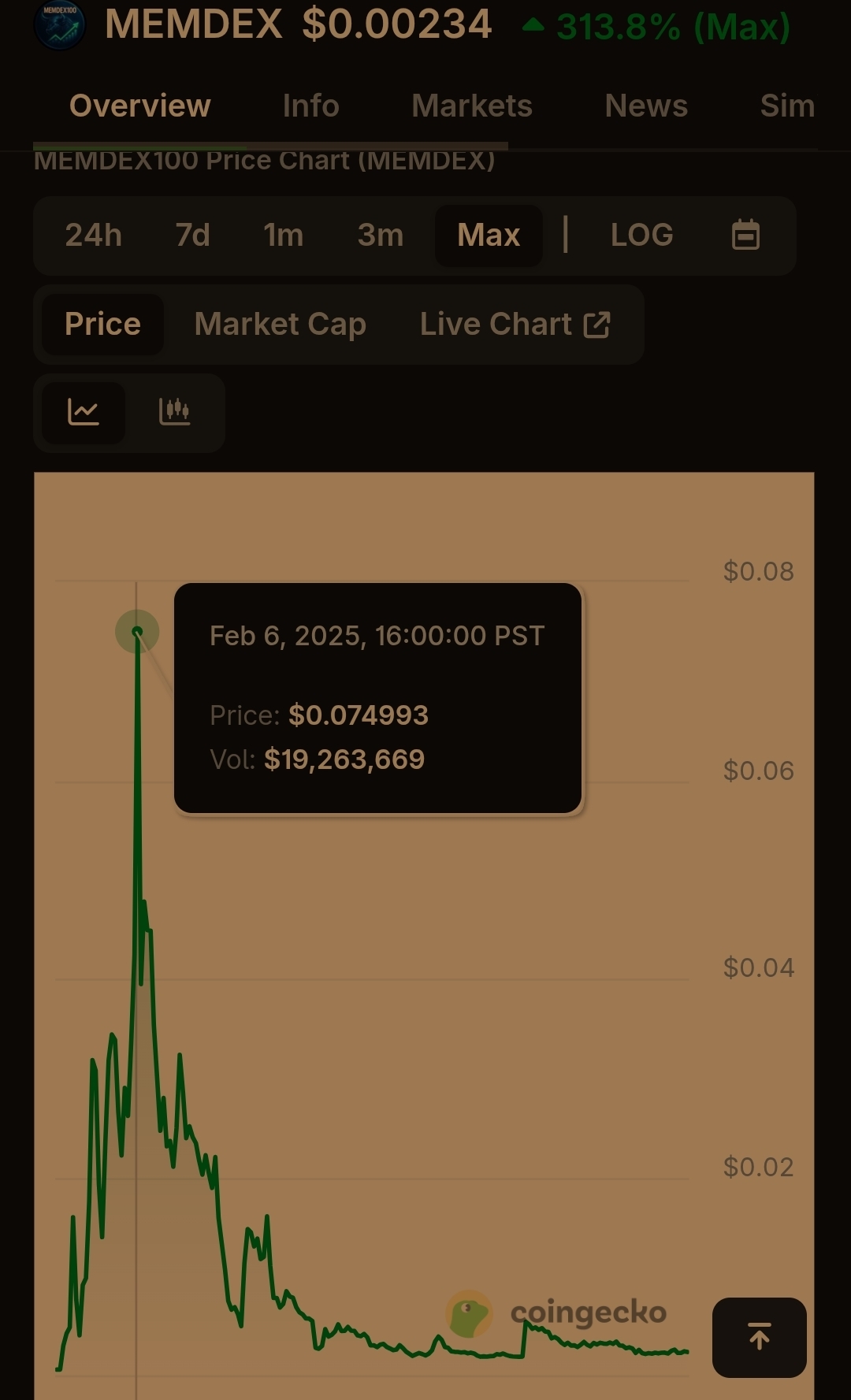Switch to candlestick chart view
Screen dimensions: 851x1400
174,411
